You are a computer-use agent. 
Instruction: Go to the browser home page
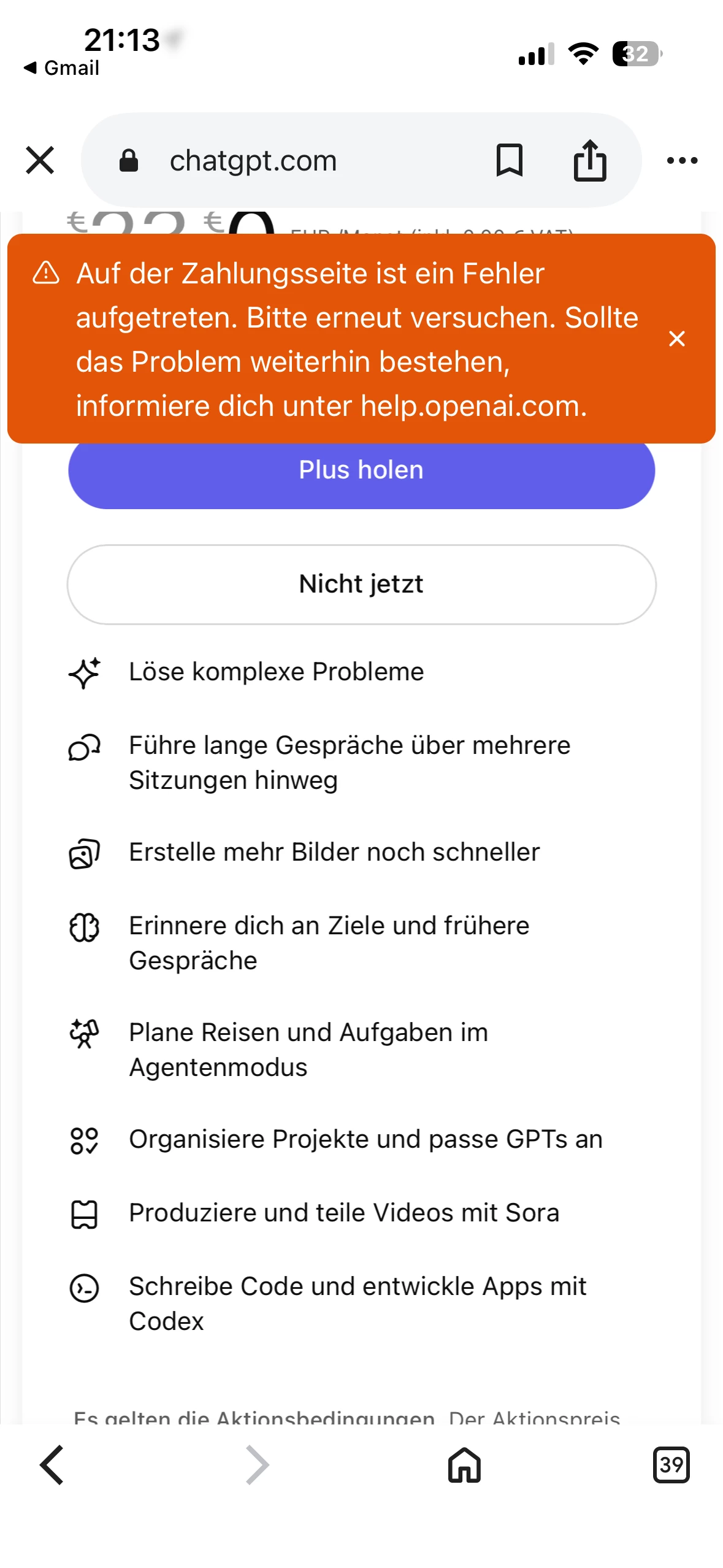[x=464, y=1464]
